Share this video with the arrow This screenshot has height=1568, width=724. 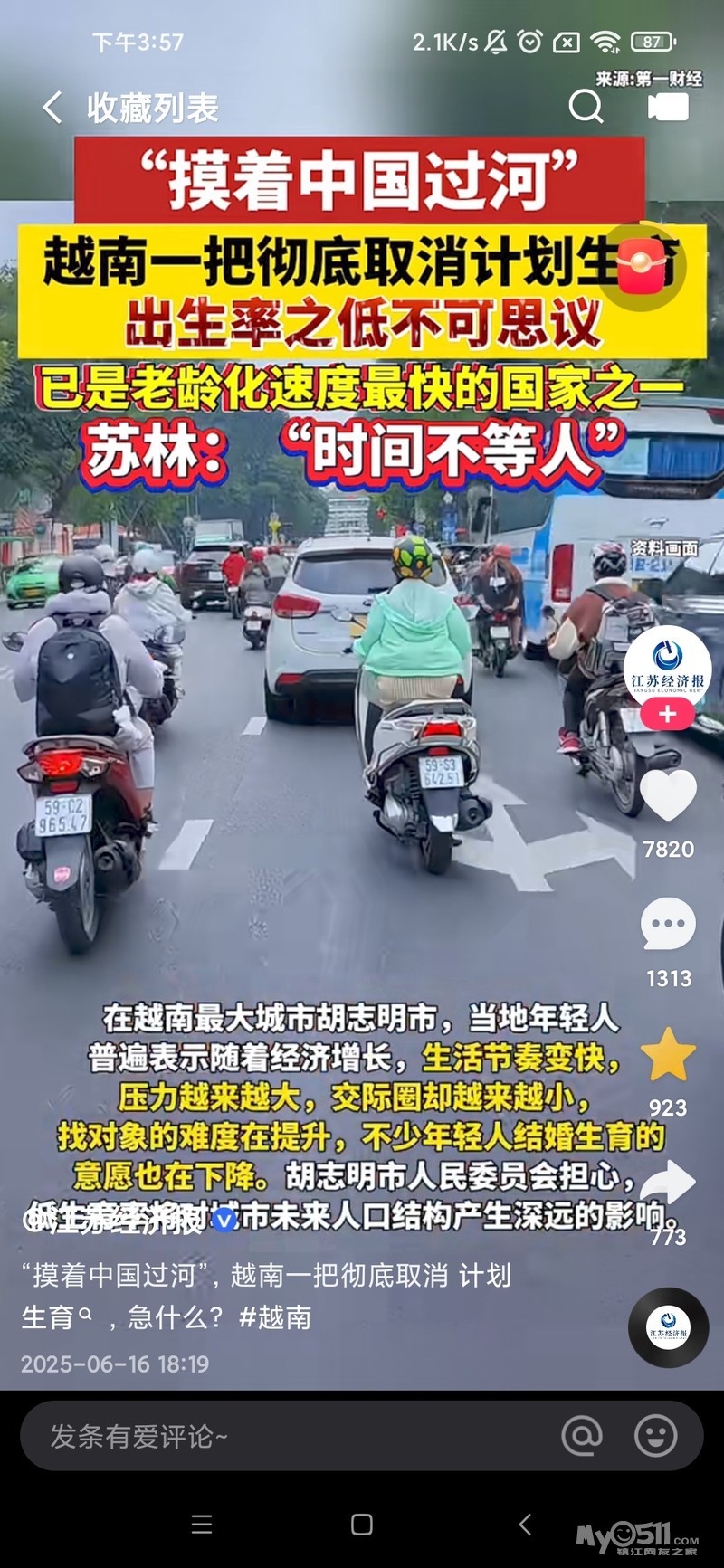668,1182
